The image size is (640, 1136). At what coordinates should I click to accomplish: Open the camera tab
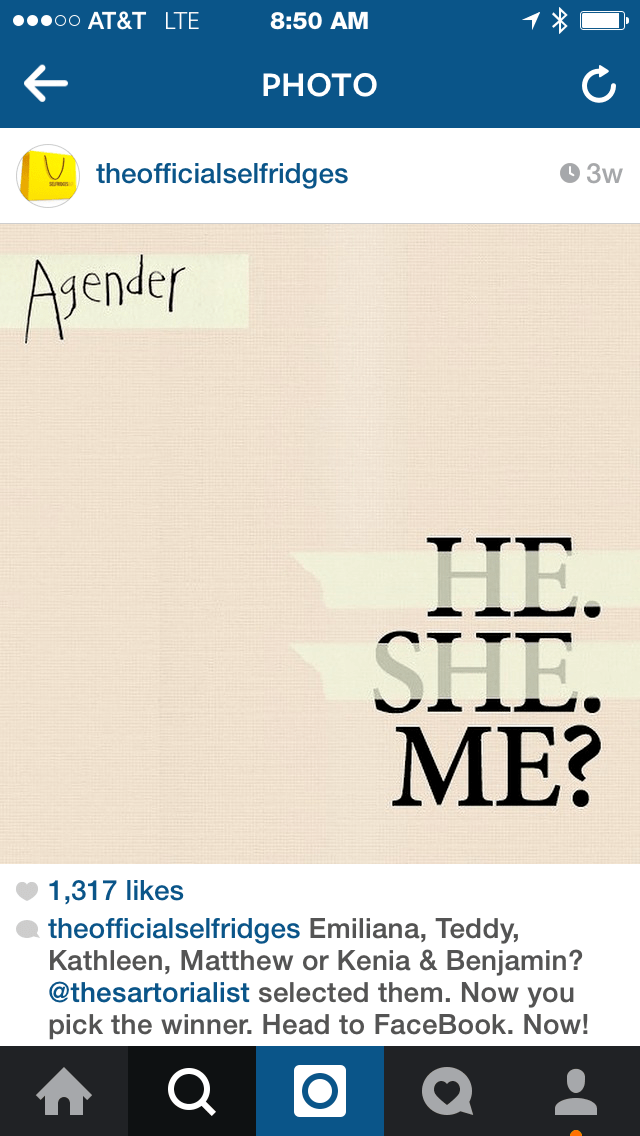[x=320, y=1091]
